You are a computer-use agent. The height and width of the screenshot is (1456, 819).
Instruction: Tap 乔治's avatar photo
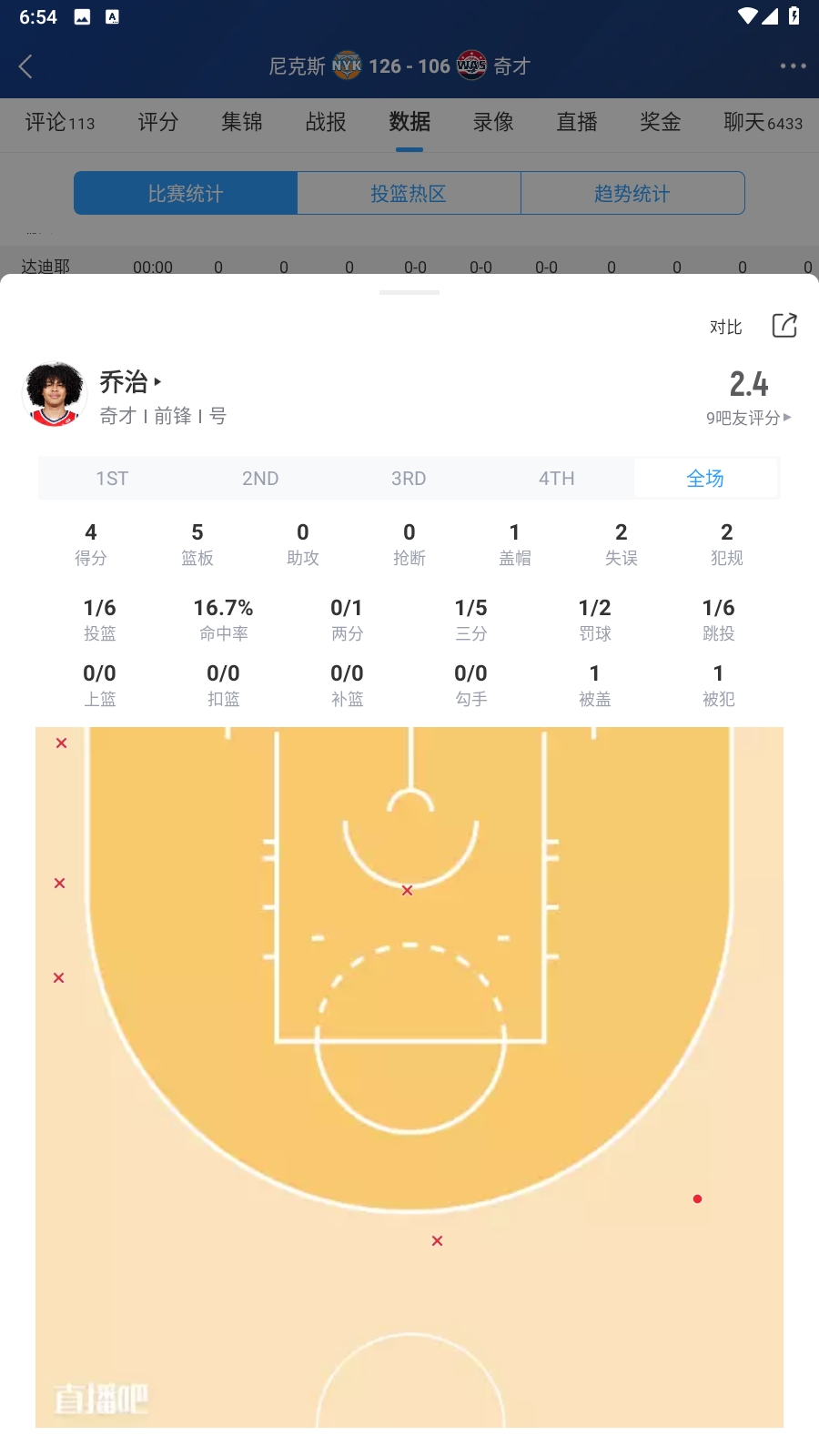point(54,394)
